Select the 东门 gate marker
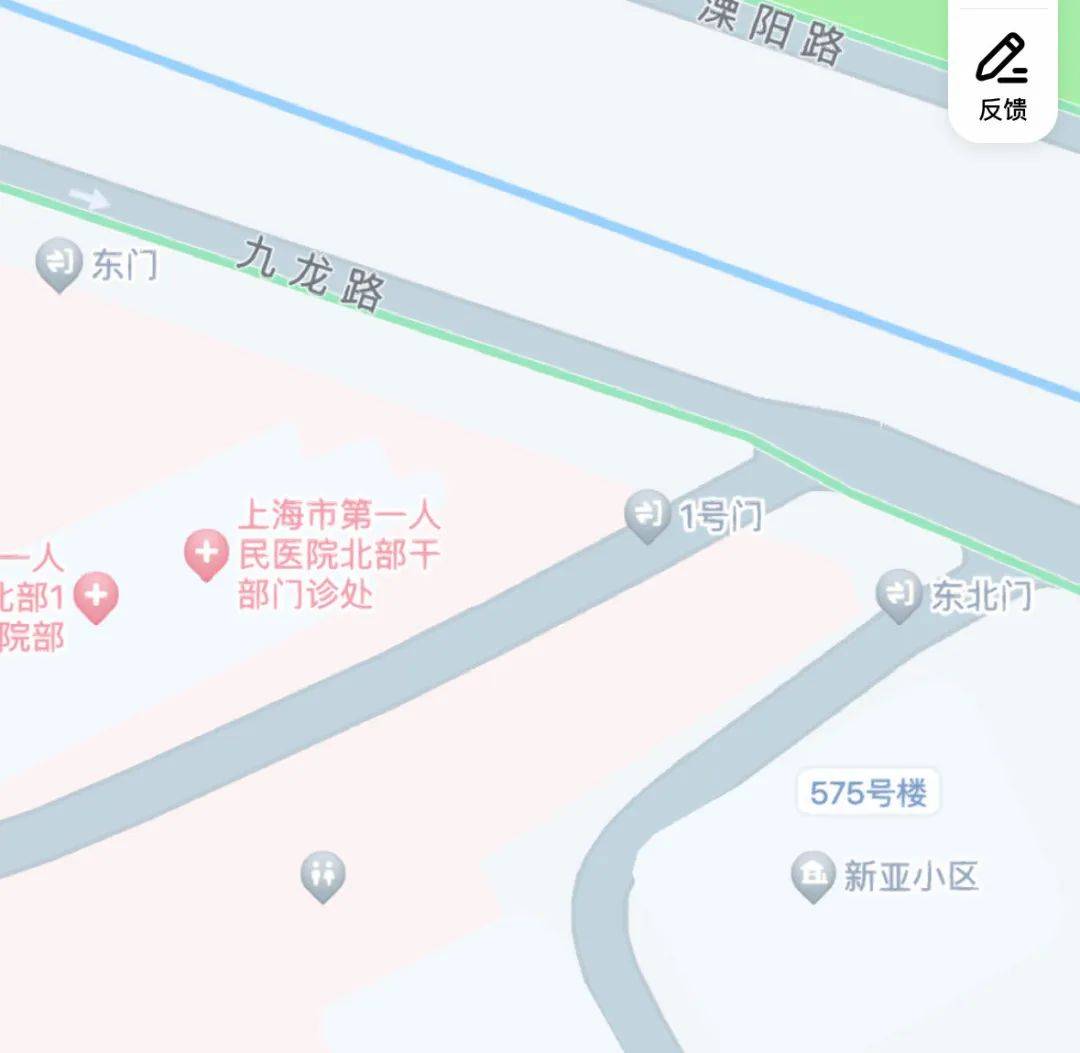 click(58, 264)
